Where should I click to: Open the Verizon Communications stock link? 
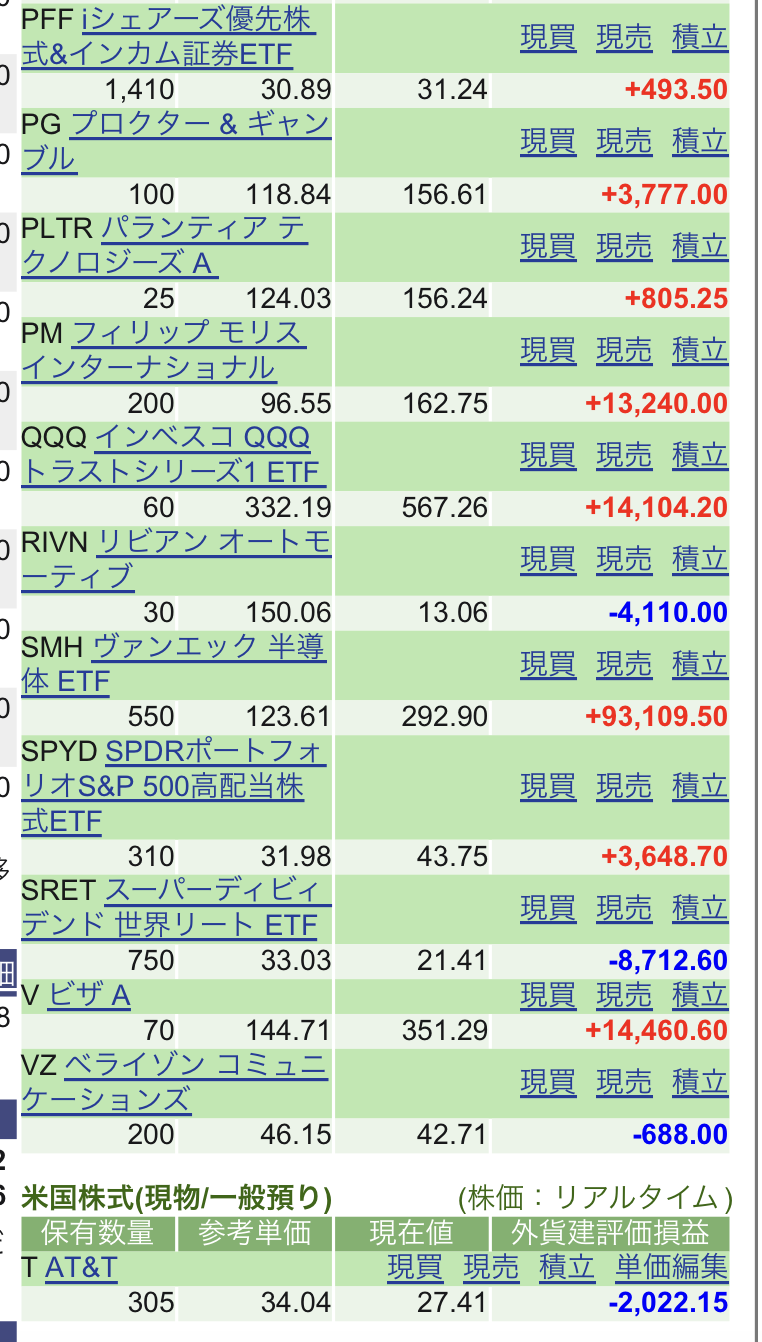pyautogui.click(x=174, y=1083)
